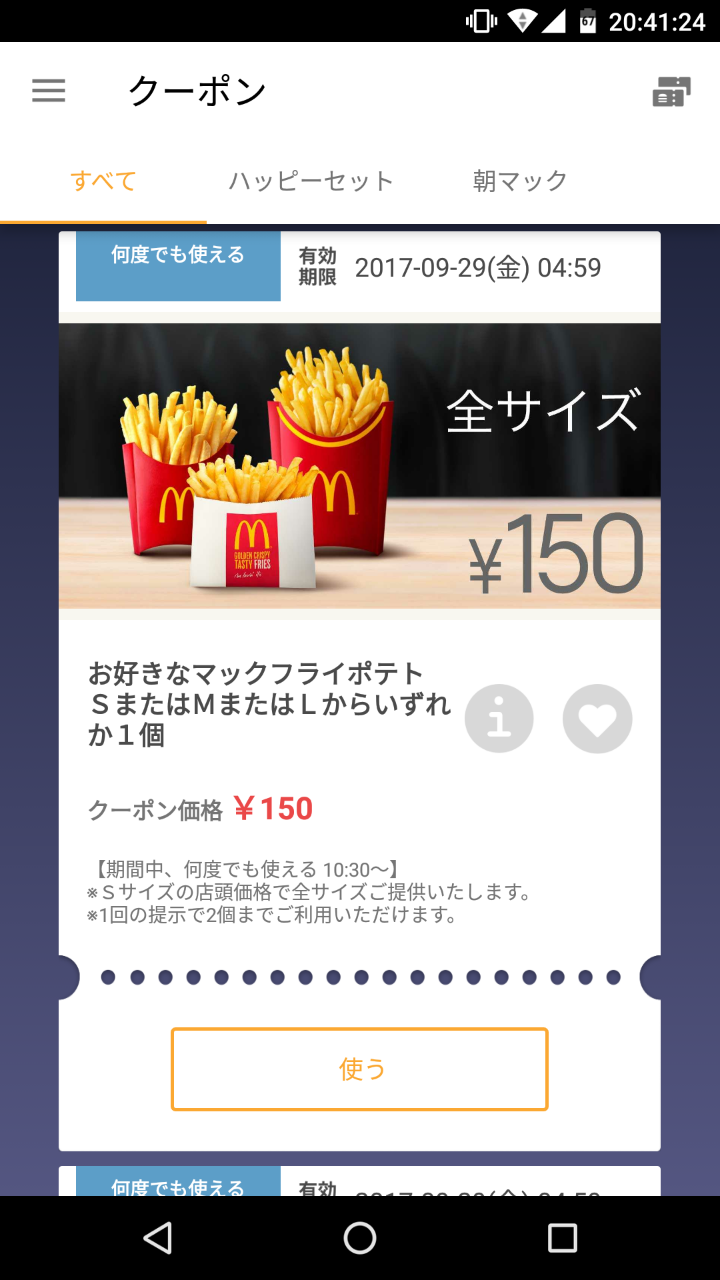Screen dimensions: 720x1280
Task: Open the fries ¥150 coupon image
Action: click(x=359, y=466)
